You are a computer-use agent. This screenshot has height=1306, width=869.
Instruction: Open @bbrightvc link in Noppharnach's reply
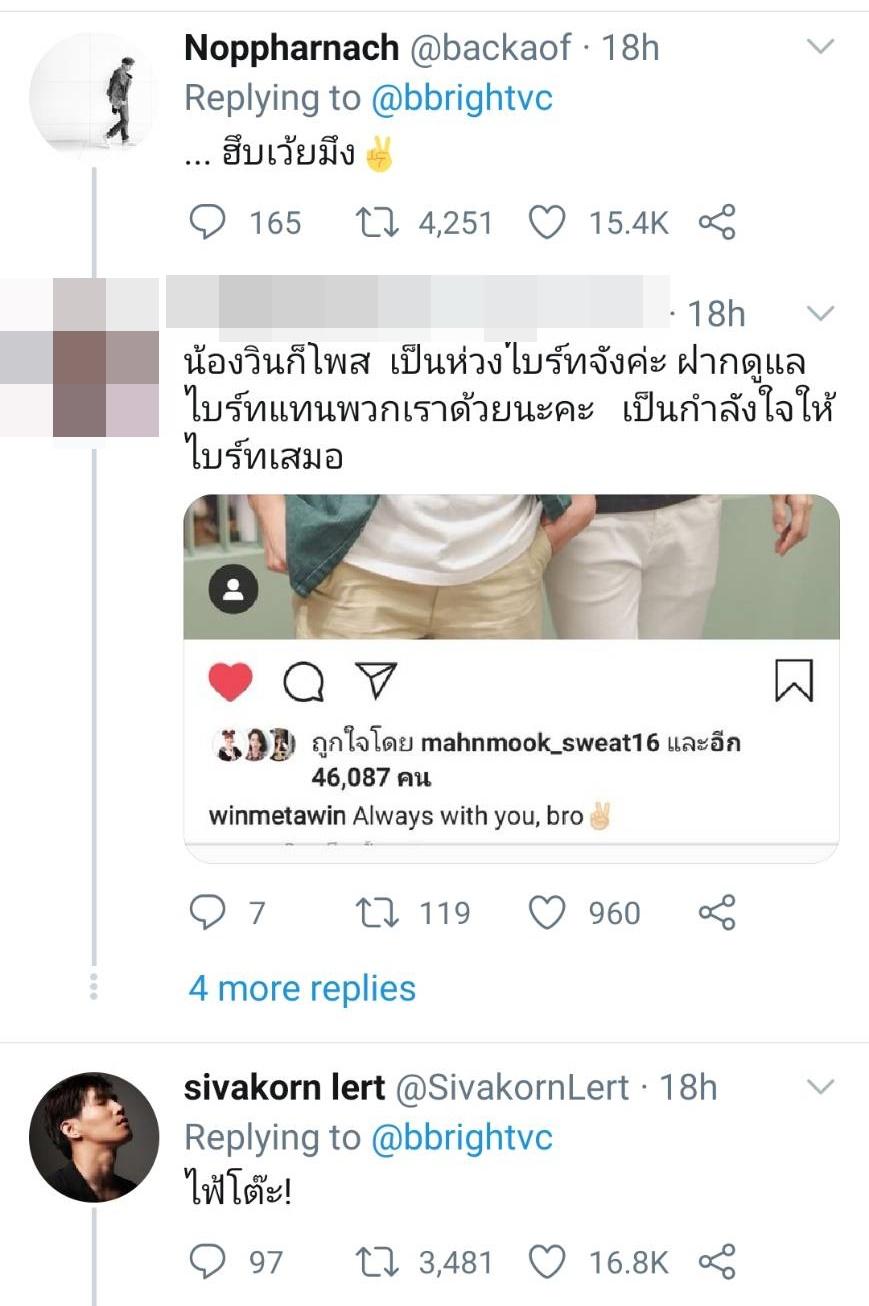[461, 98]
